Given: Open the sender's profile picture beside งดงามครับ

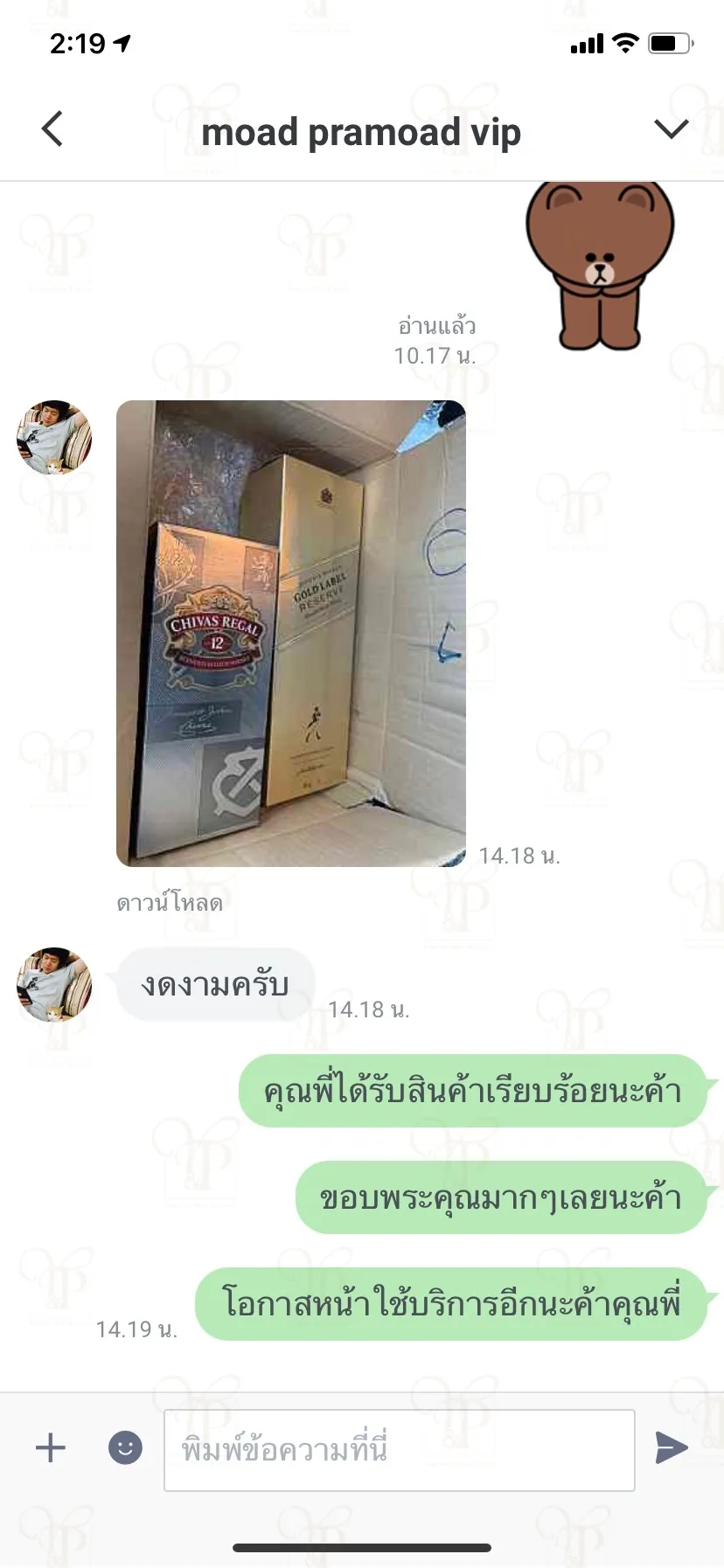Looking at the screenshot, I should (x=54, y=984).
